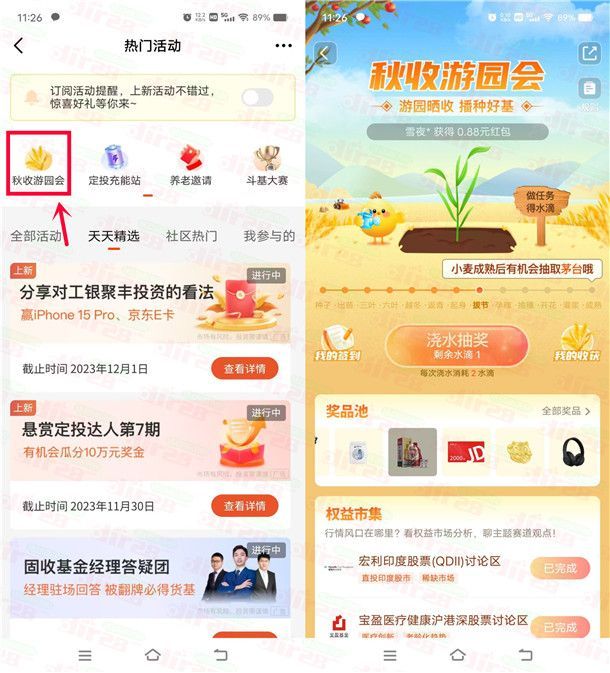610x673 pixels.
Task: Open the 定投充能站 activity
Action: tap(114, 166)
